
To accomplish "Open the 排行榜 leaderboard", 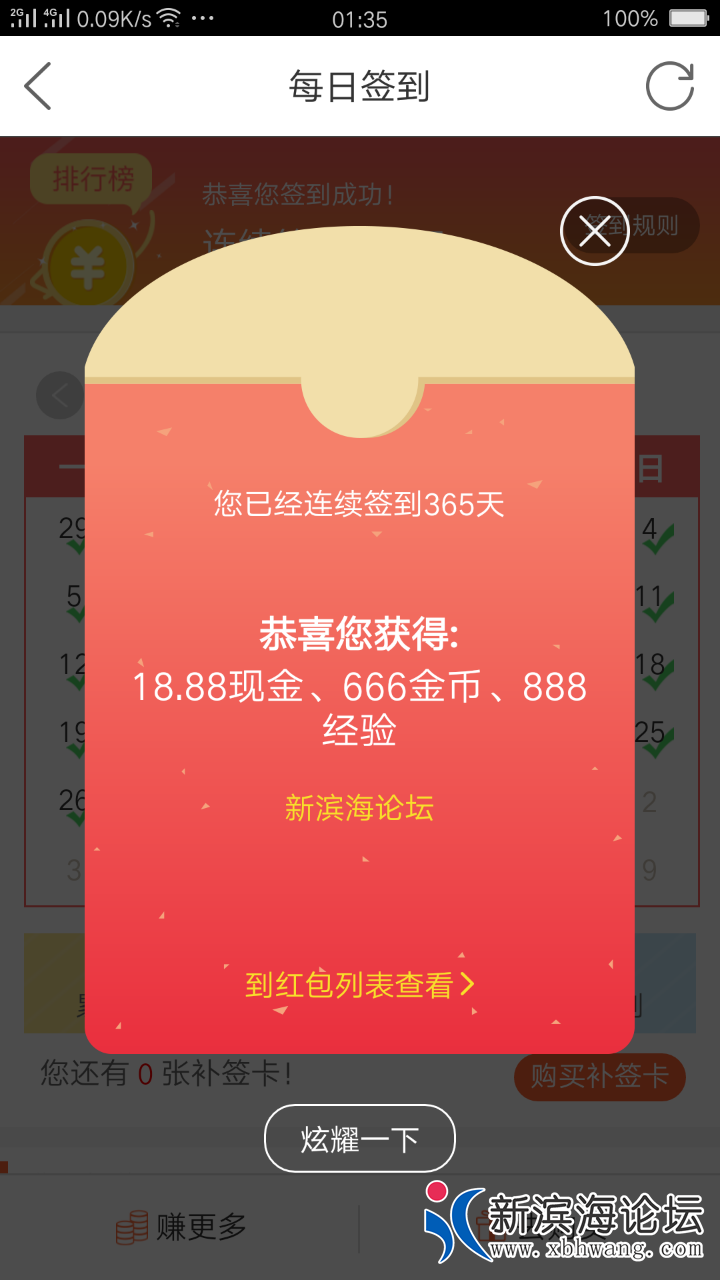I will (92, 180).
